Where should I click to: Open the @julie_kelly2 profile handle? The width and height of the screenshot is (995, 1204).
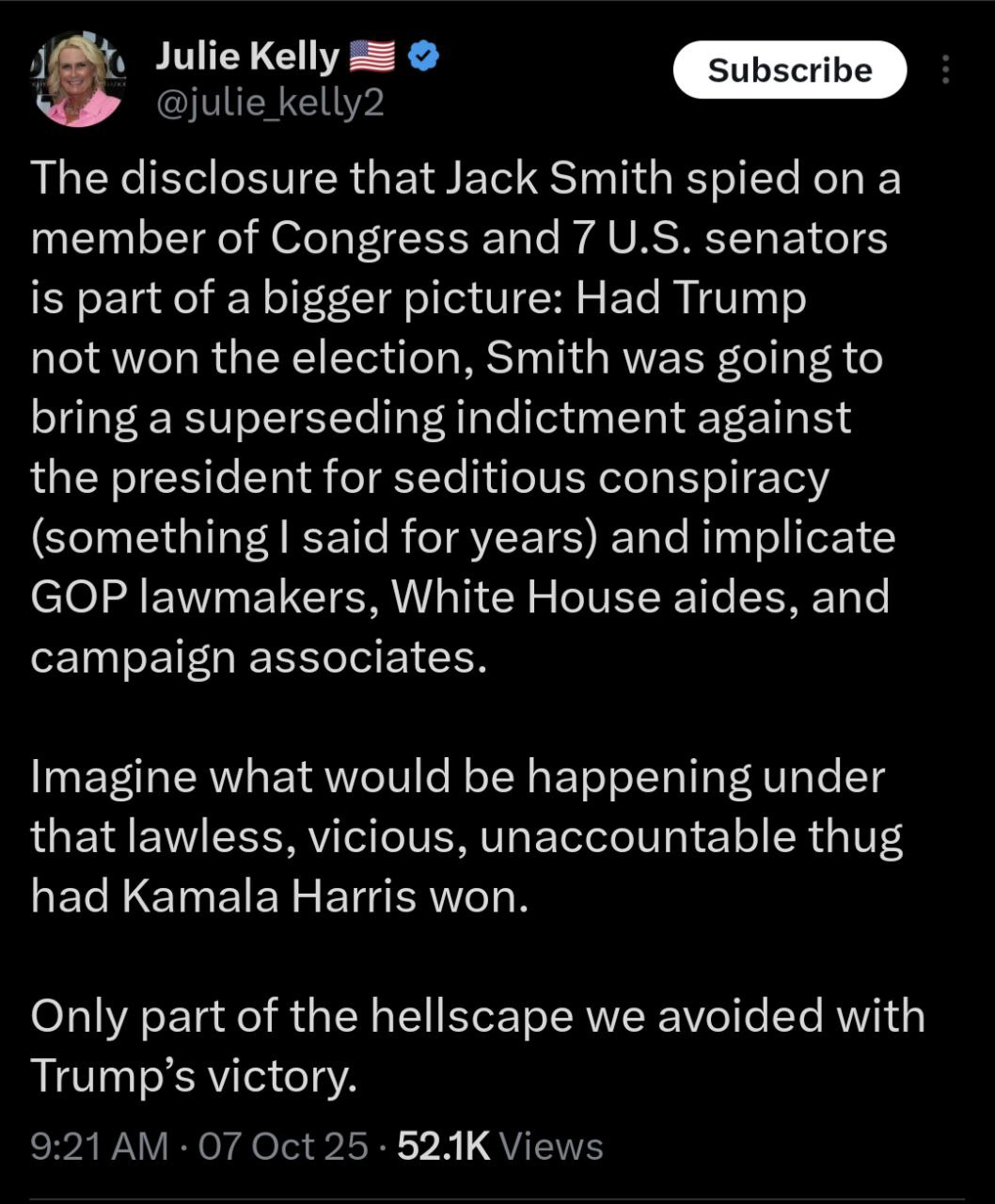pyautogui.click(x=268, y=103)
